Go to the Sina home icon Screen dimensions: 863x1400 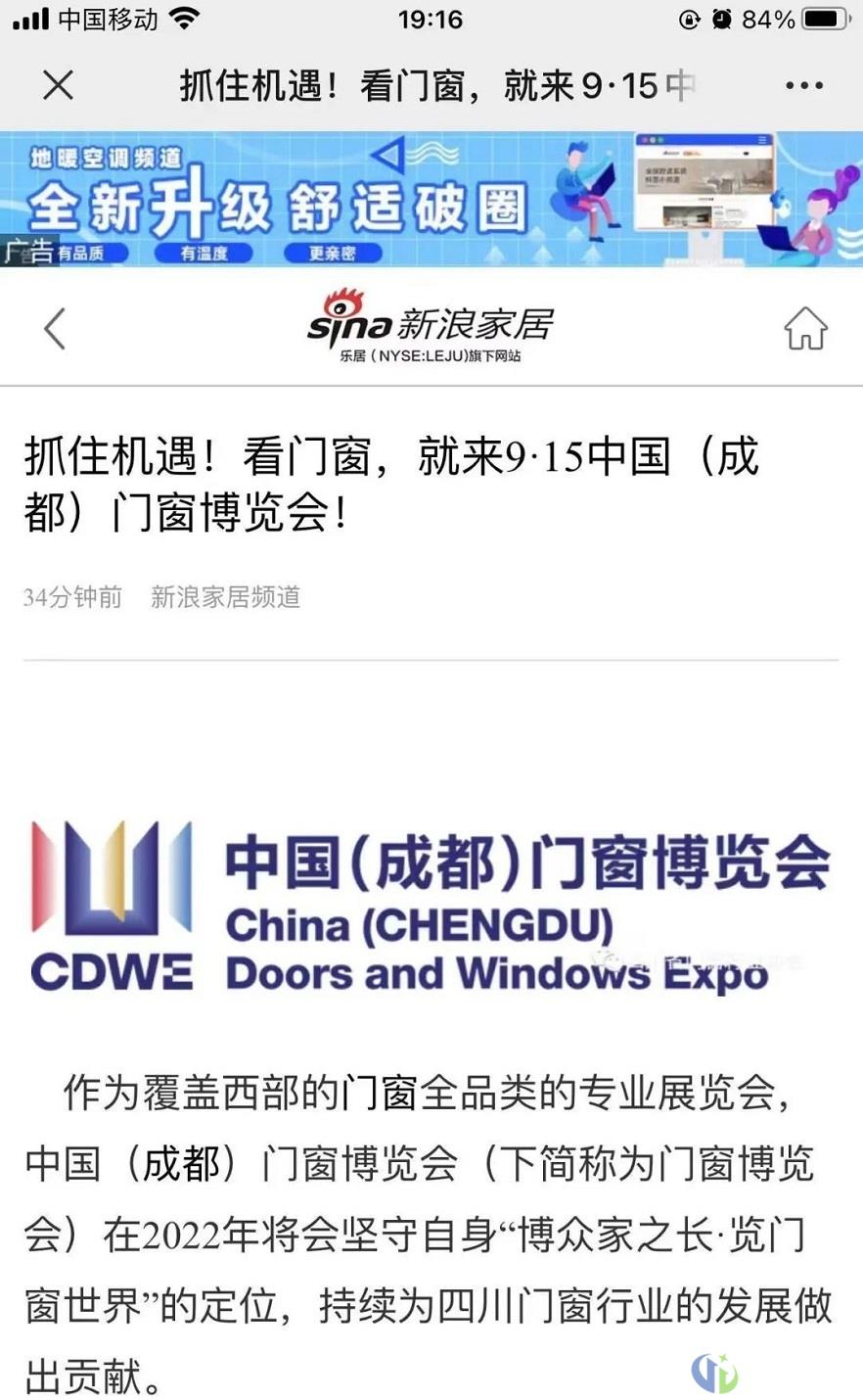pyautogui.click(x=805, y=328)
